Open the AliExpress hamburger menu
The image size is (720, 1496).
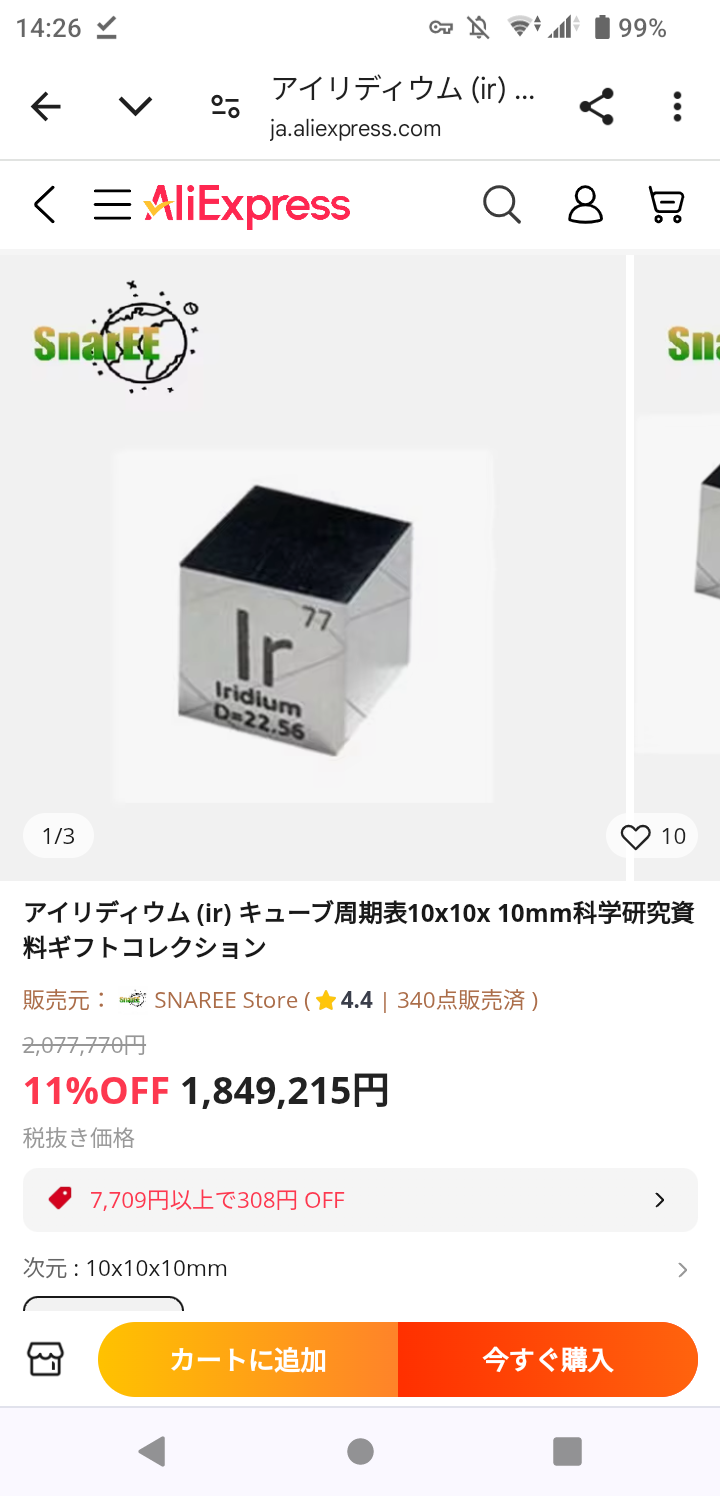pos(112,205)
